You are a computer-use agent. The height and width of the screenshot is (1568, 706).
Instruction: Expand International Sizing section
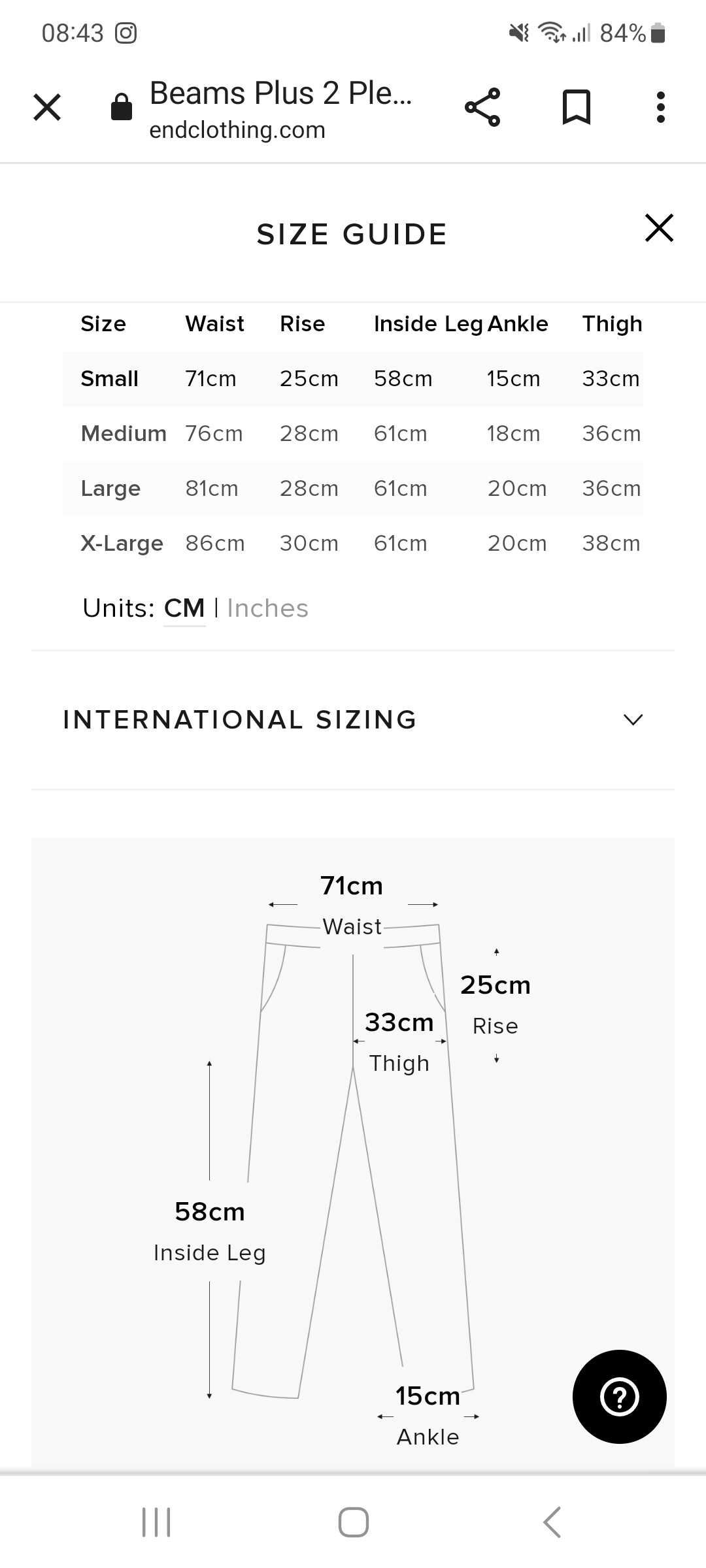[x=353, y=720]
